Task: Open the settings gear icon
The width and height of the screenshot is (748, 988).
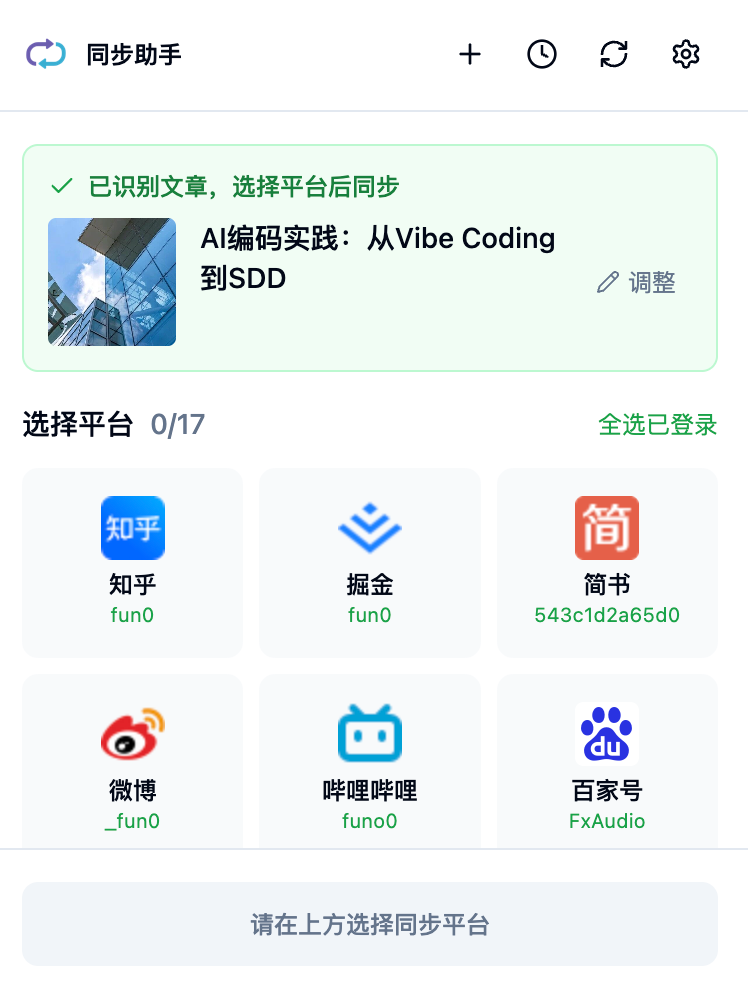Action: 686,54
